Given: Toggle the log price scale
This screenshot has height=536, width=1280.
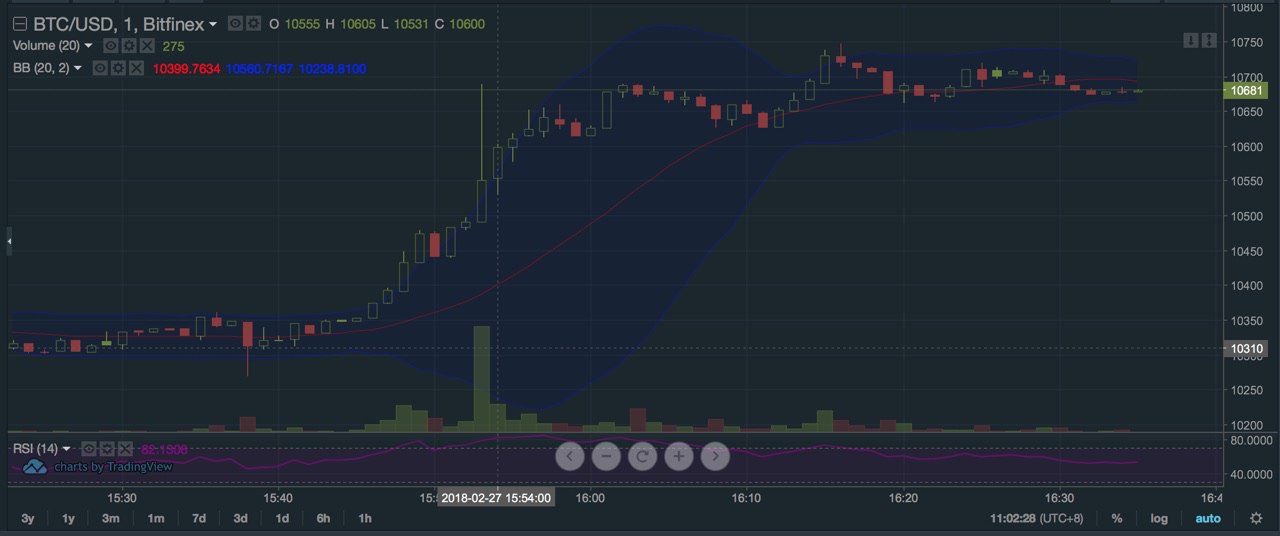Looking at the screenshot, I should click(x=1158, y=518).
